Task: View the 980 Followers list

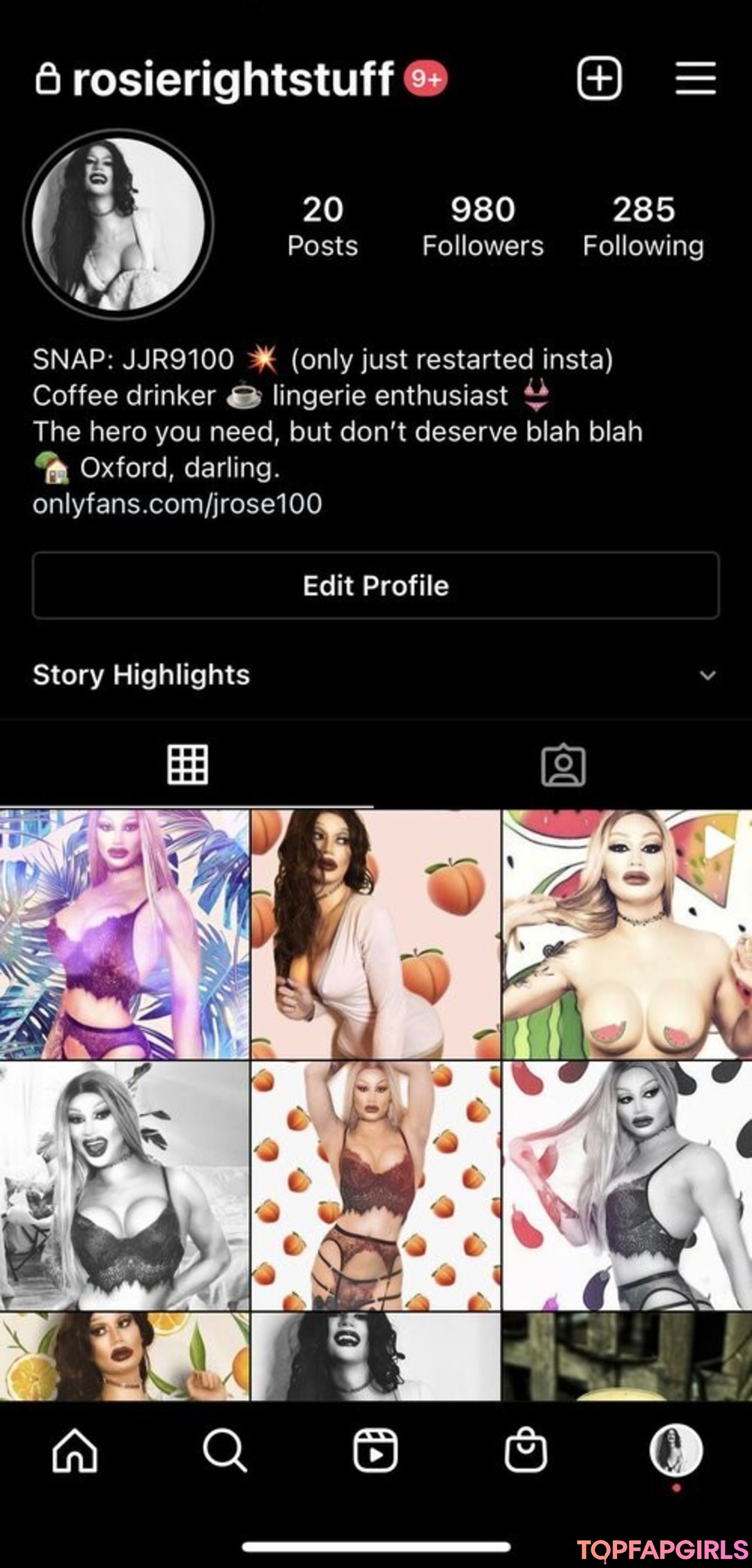Action: (482, 226)
